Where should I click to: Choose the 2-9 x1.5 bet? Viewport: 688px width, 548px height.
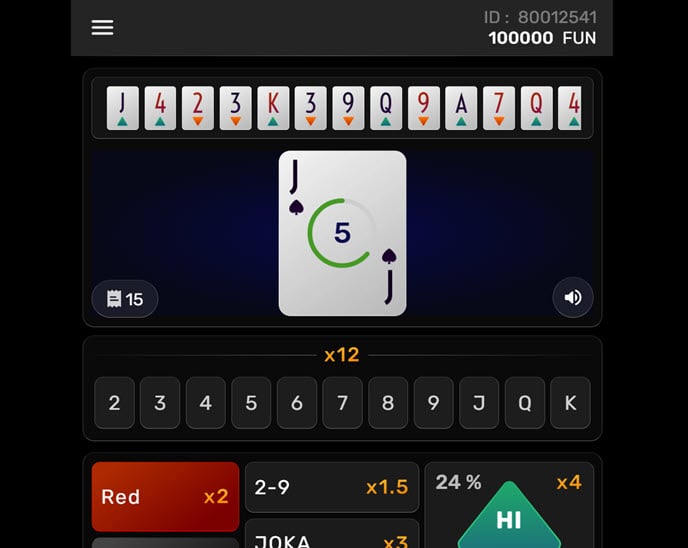click(x=331, y=487)
